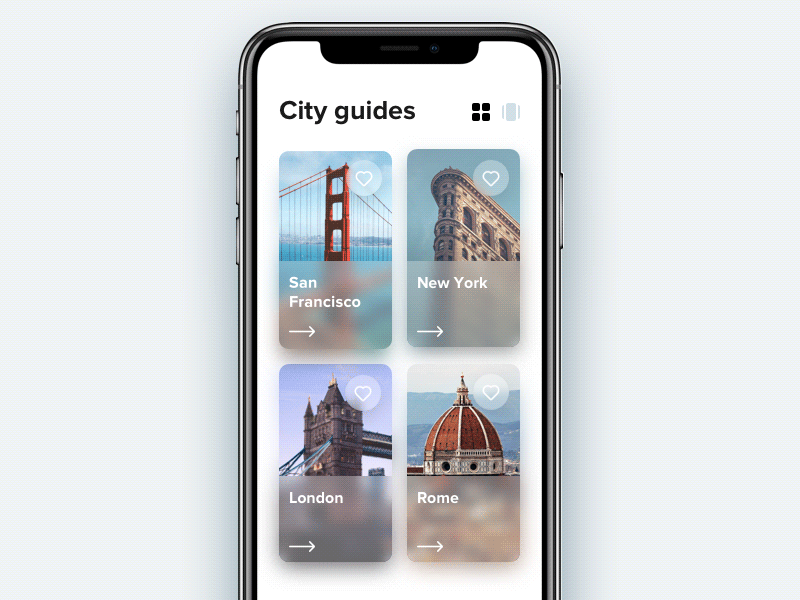Favorite the New York guide
The image size is (800, 600).
click(x=491, y=178)
